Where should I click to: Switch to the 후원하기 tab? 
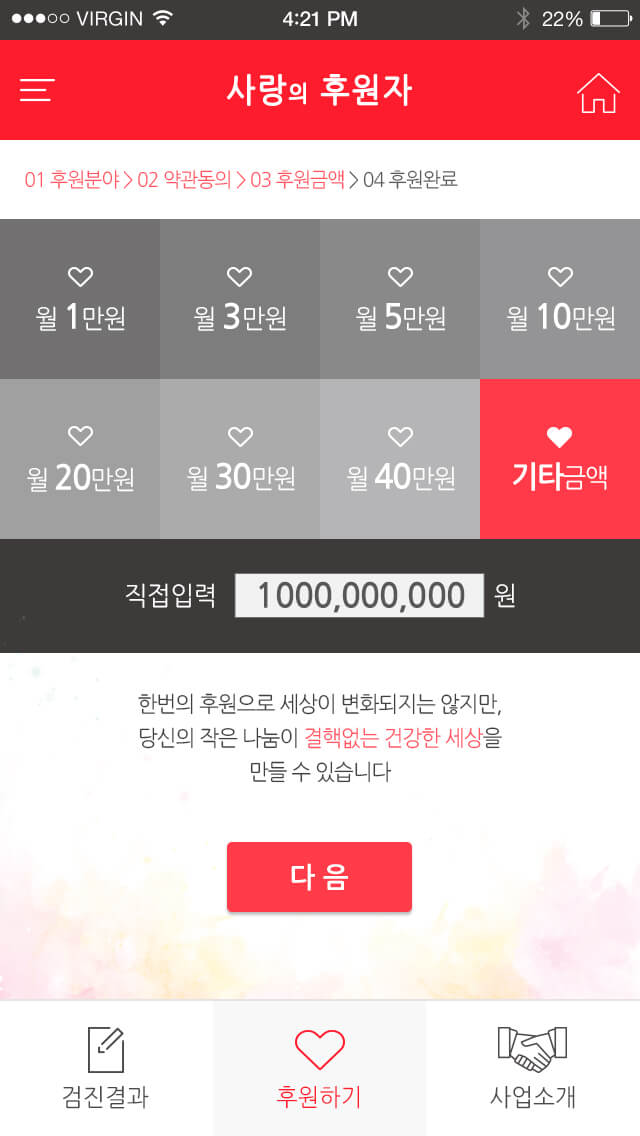(x=319, y=1068)
